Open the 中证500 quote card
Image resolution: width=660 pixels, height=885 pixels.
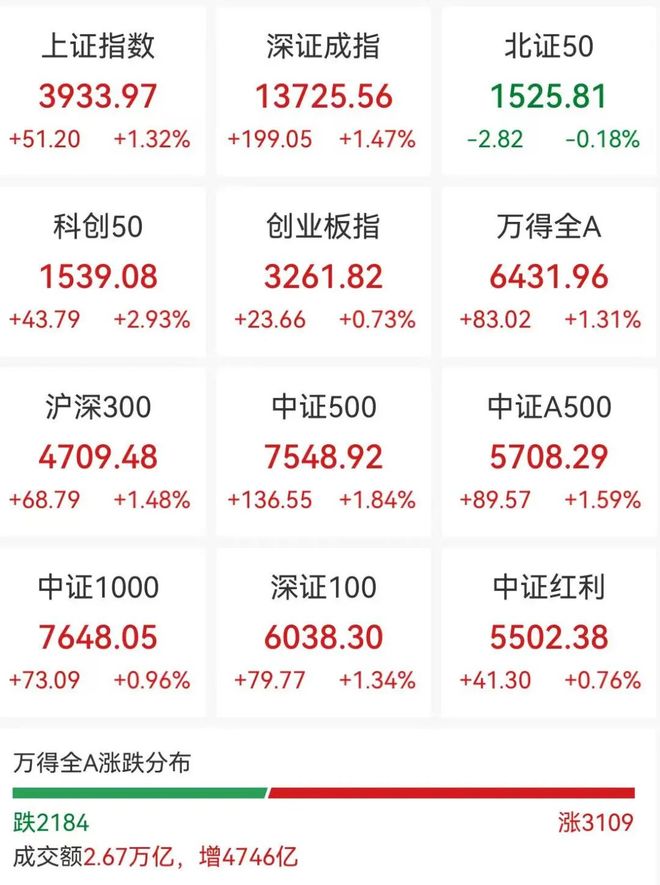pos(323,453)
